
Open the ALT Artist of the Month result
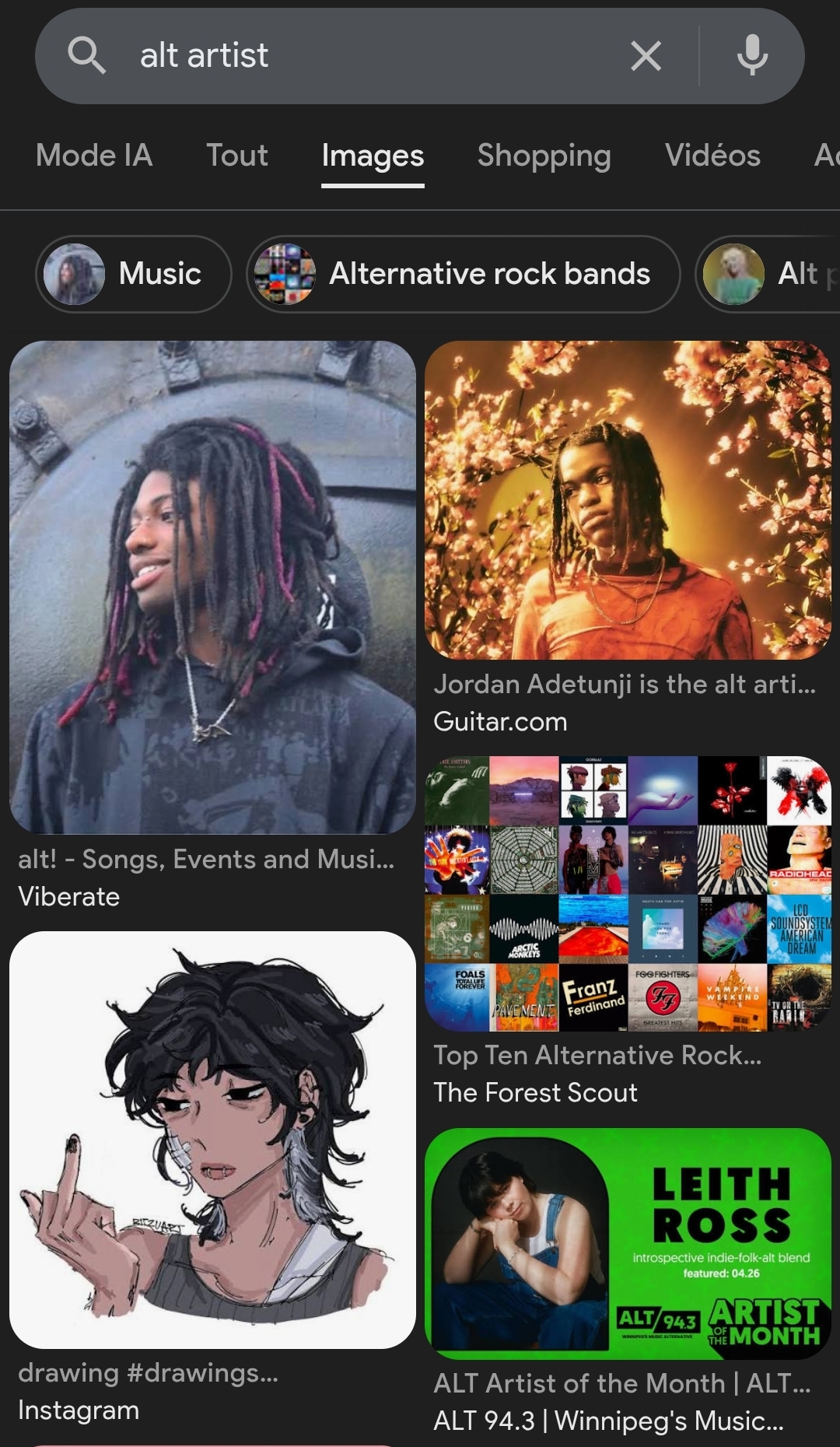pos(628,1243)
